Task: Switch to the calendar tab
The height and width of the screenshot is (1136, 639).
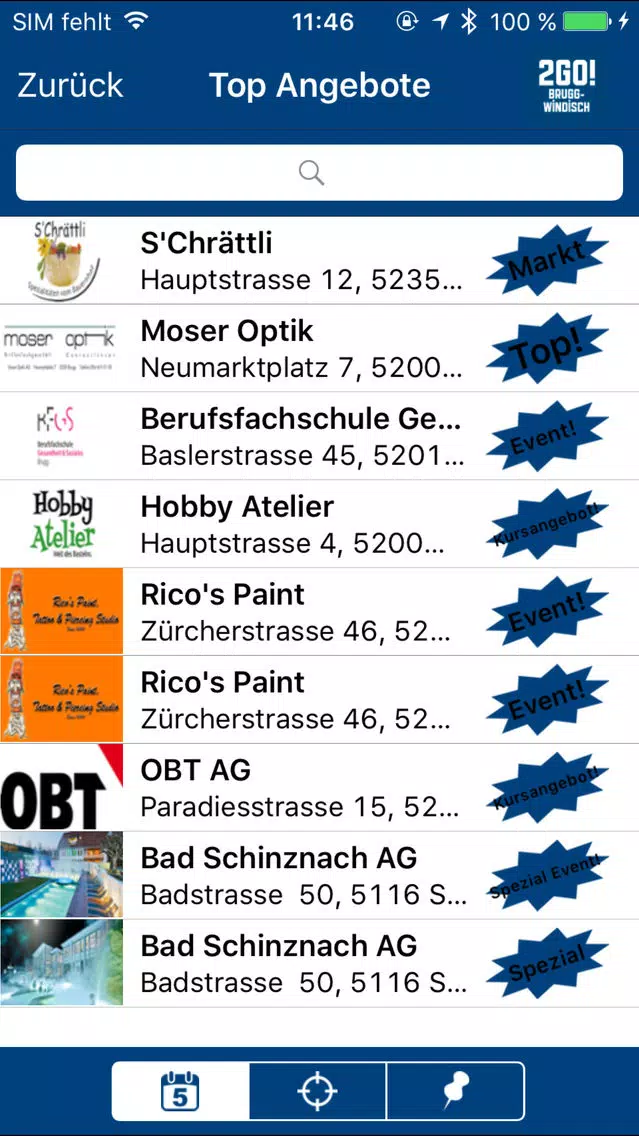Action: pyautogui.click(x=180, y=1091)
